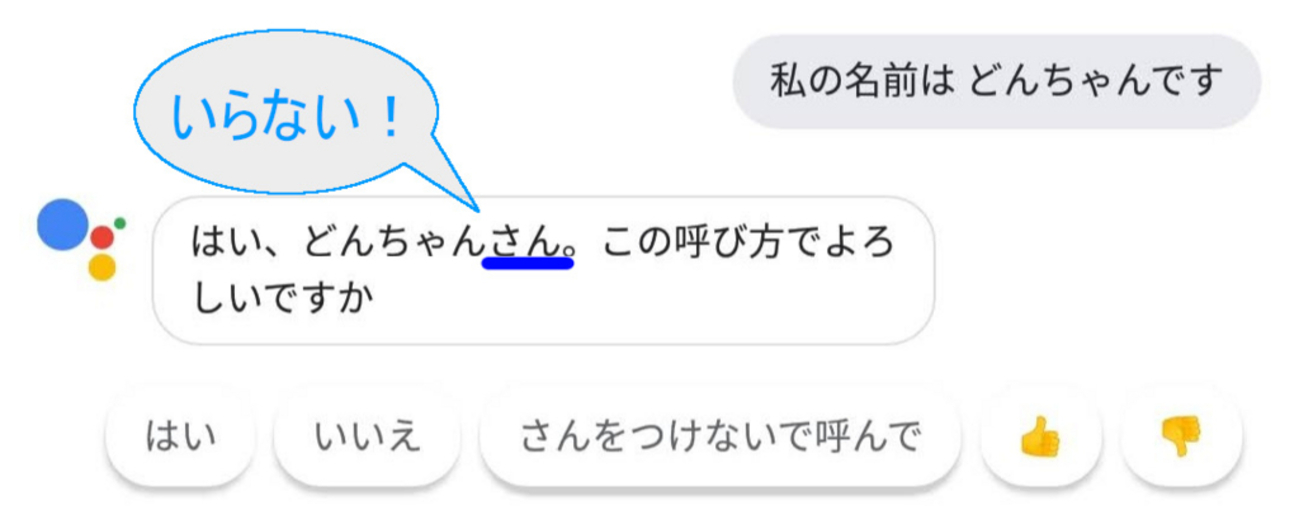Tap the はい suggestion chip
The height and width of the screenshot is (529, 1299).
[x=181, y=437]
